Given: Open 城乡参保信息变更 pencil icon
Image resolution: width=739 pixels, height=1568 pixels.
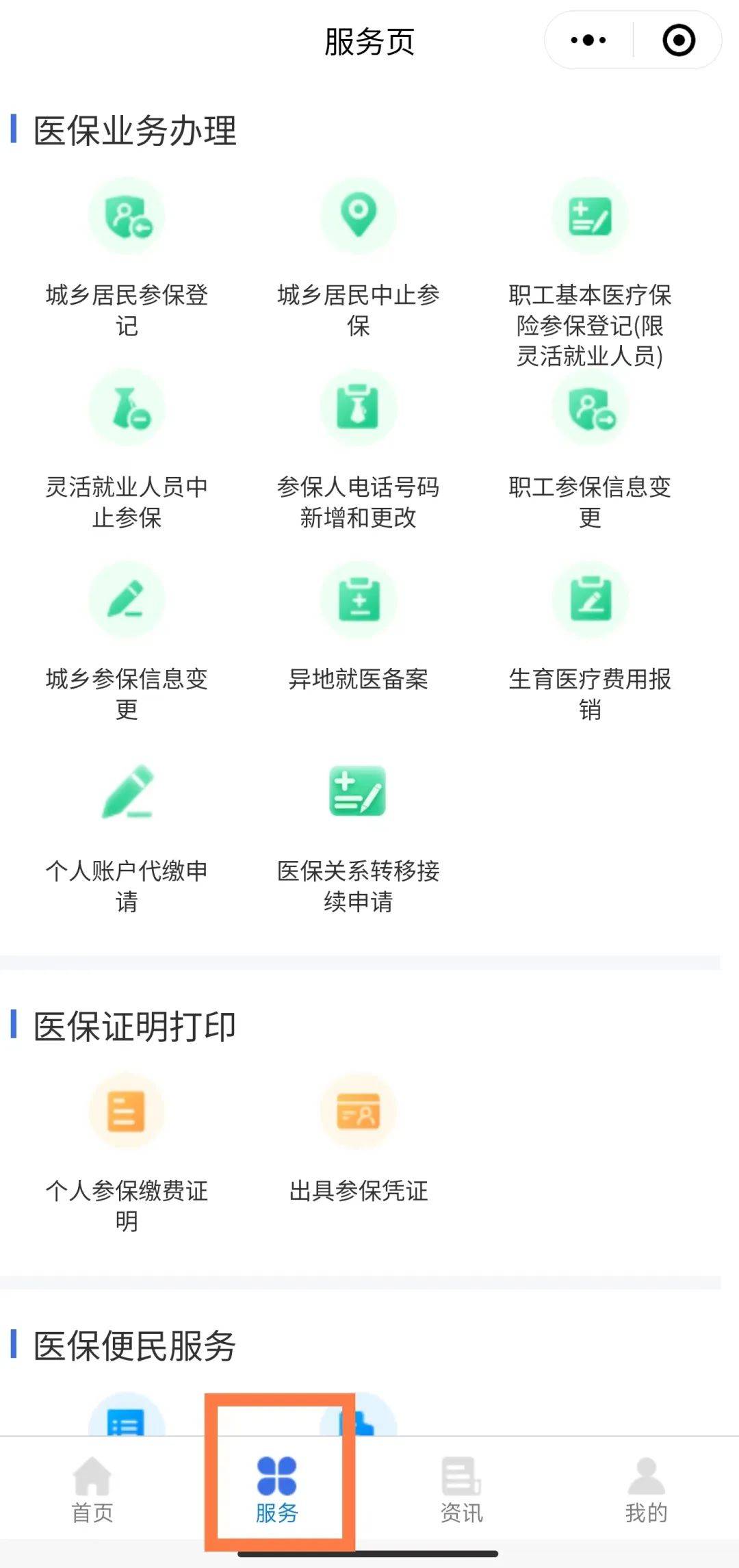Looking at the screenshot, I should pos(127,599).
